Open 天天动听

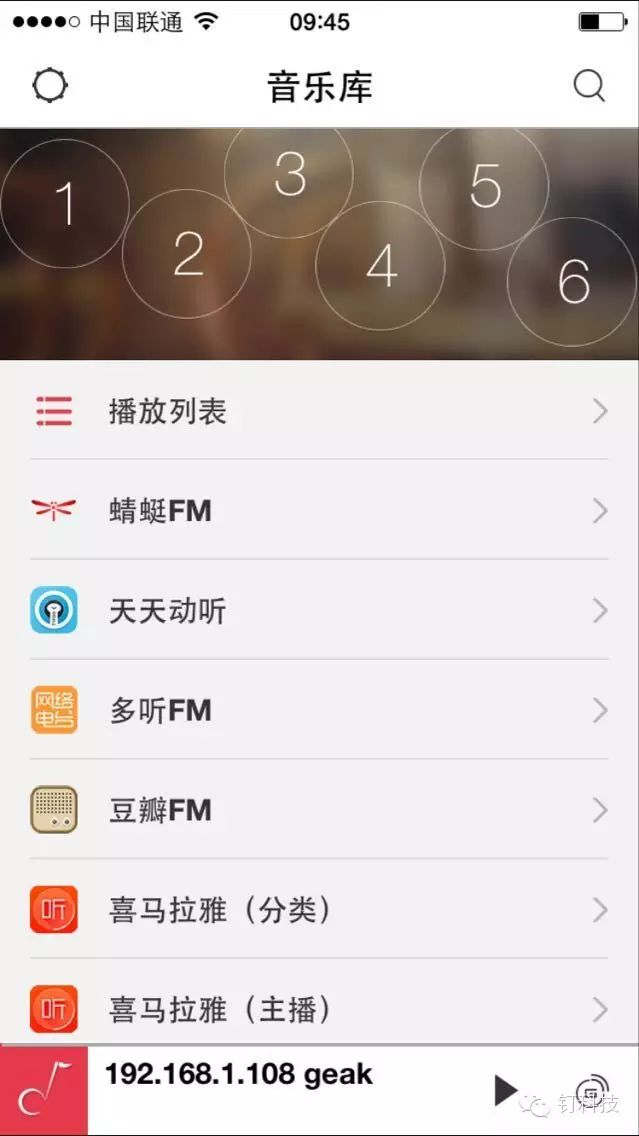tap(319, 611)
